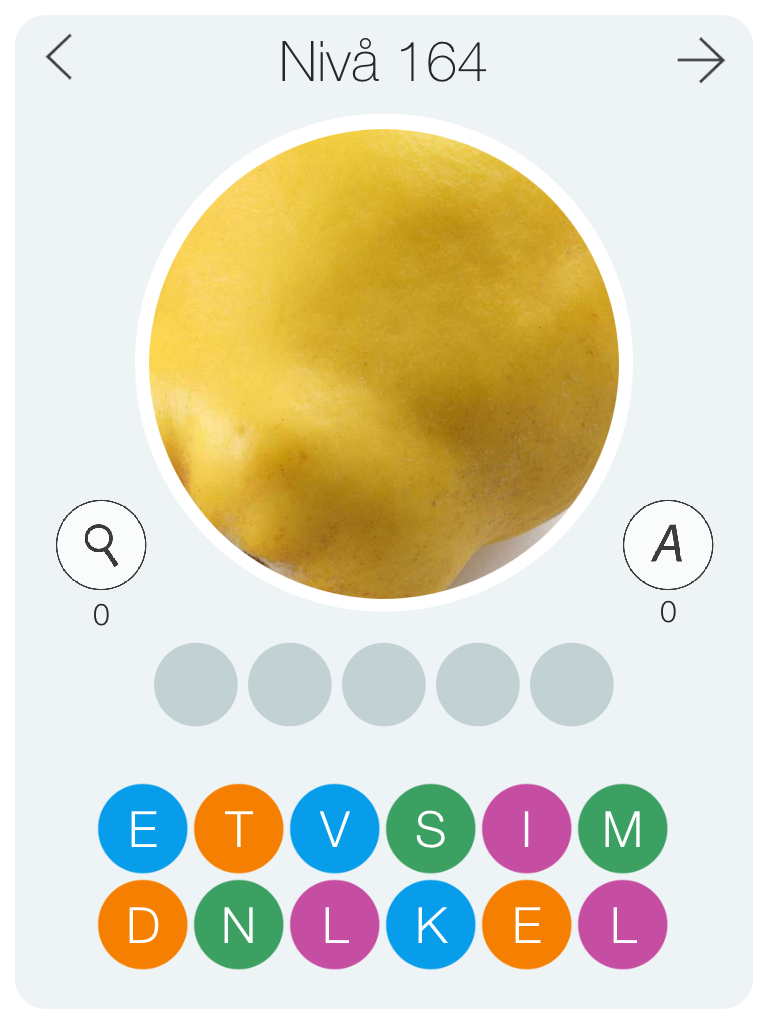
Task: Pick the orange letter D
Action: (x=142, y=925)
